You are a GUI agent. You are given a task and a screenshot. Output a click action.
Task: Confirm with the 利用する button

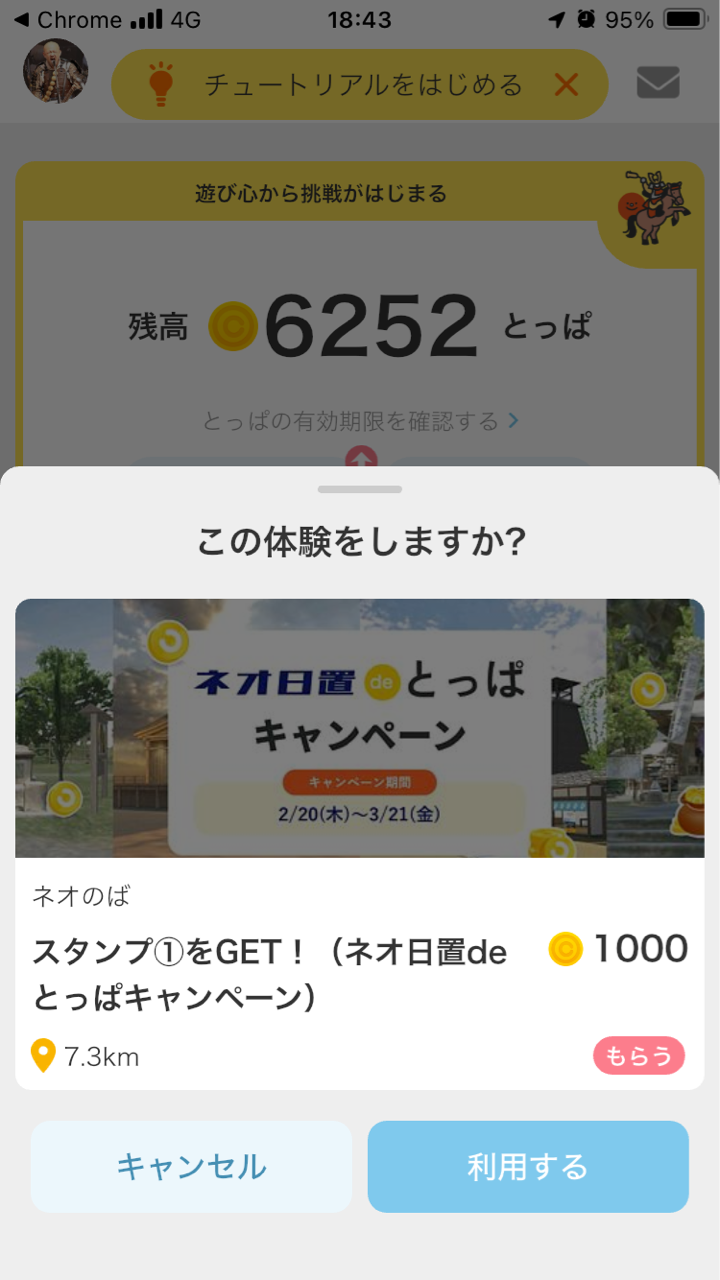tap(528, 1166)
